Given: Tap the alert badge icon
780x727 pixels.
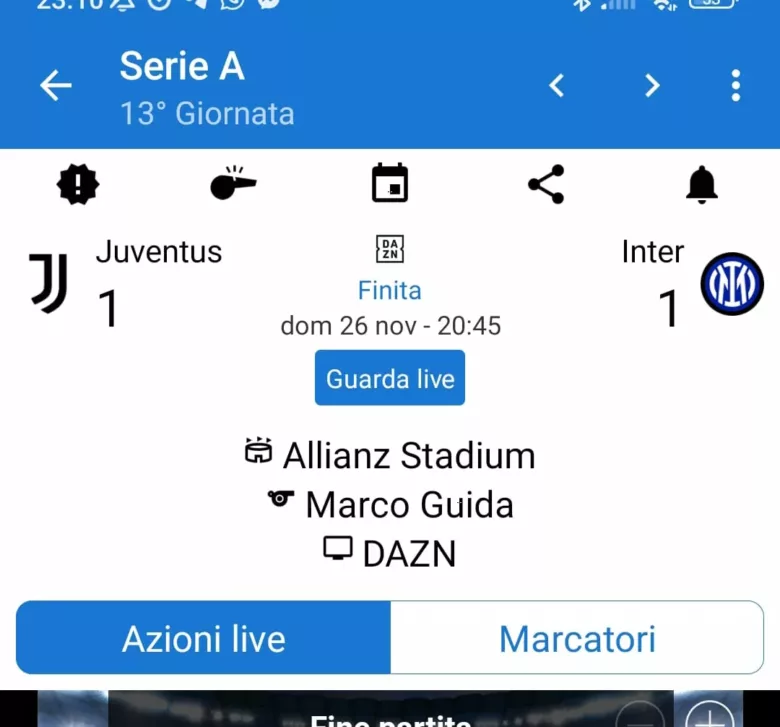Looking at the screenshot, I should point(78,185).
